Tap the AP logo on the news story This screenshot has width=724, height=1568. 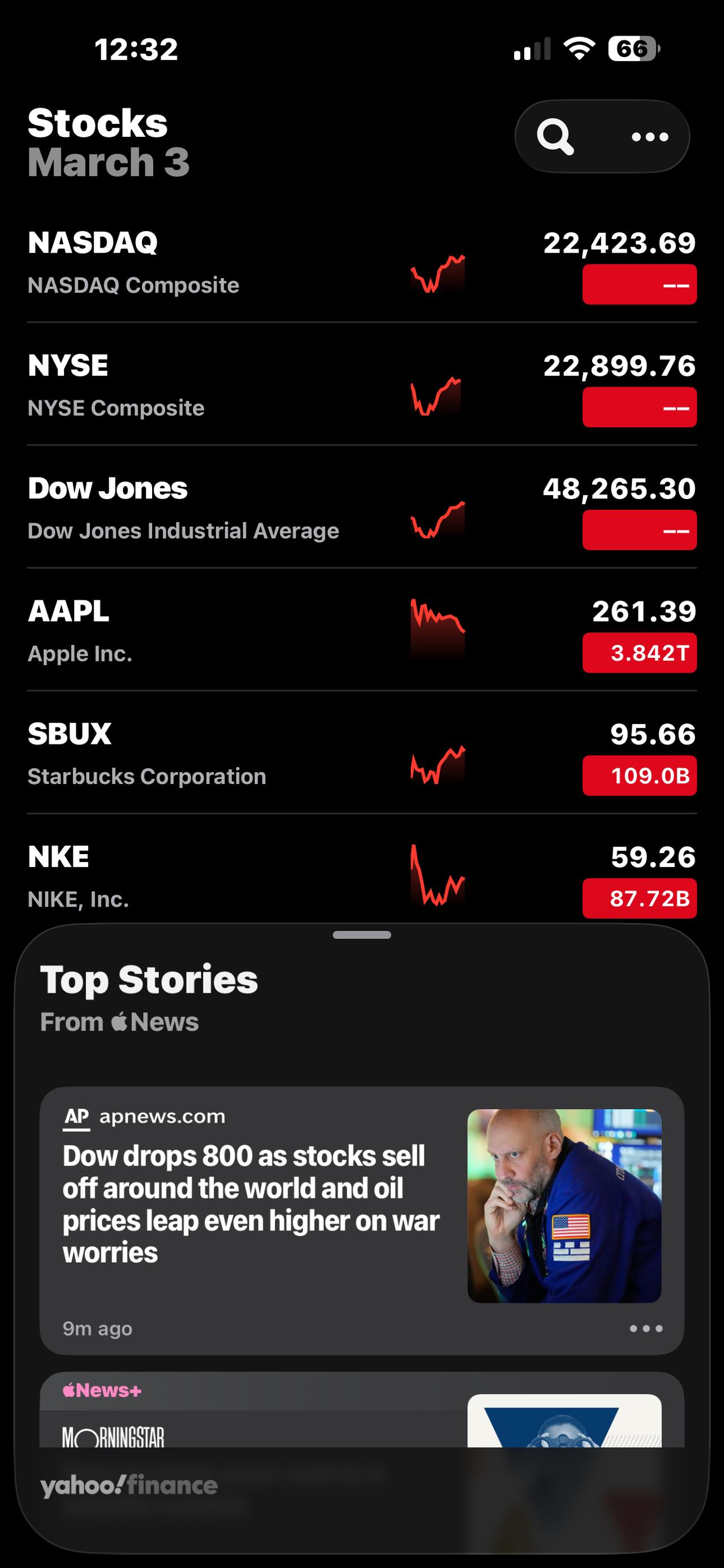(x=76, y=1116)
